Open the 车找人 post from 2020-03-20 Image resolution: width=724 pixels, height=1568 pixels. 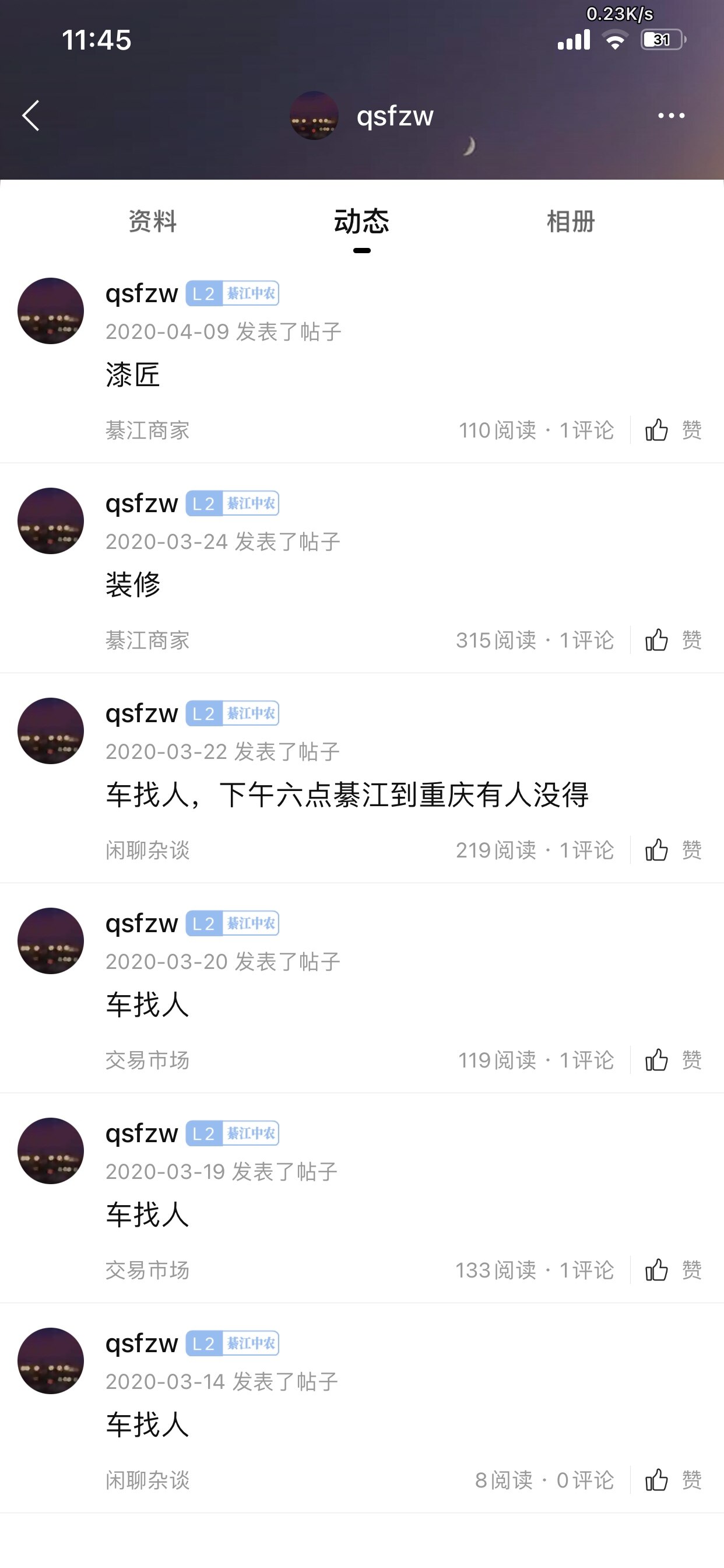click(147, 1005)
